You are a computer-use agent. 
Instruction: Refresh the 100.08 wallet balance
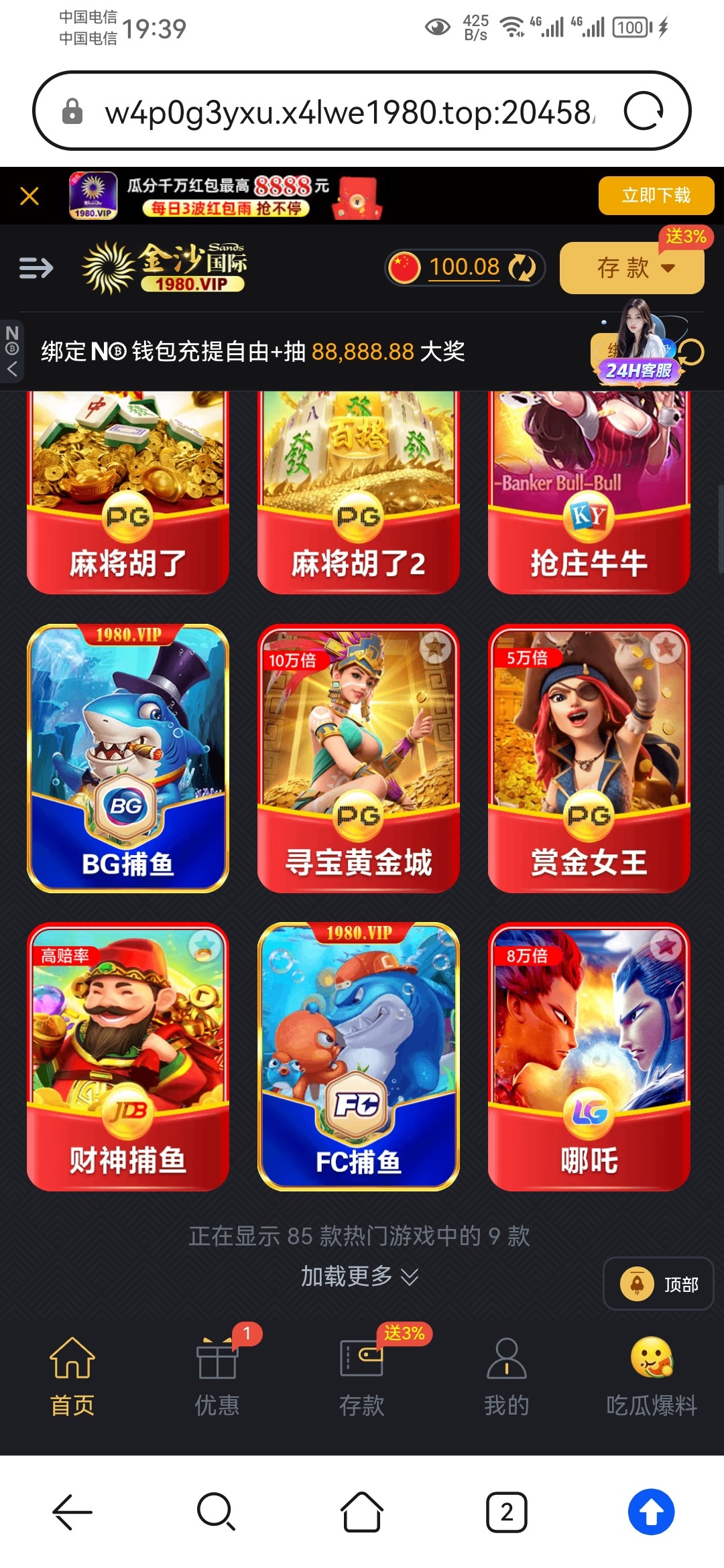point(522,268)
